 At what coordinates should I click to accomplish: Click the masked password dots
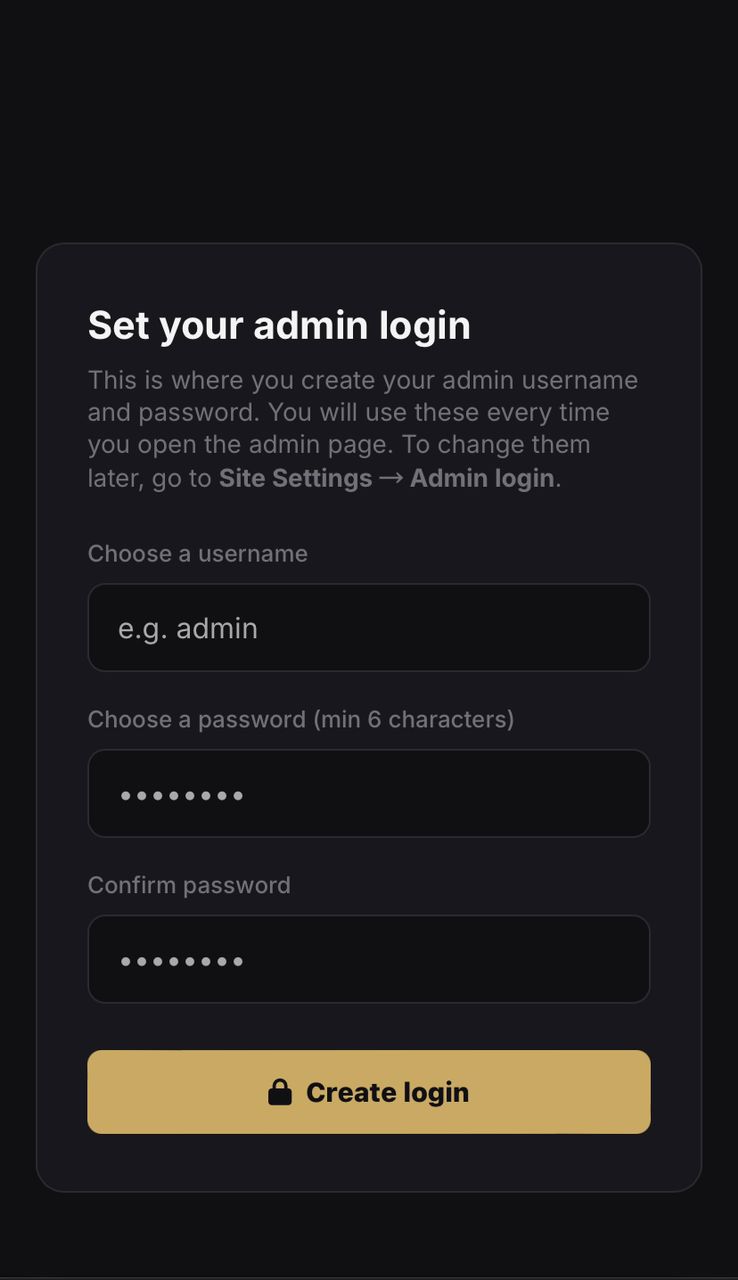click(x=182, y=793)
